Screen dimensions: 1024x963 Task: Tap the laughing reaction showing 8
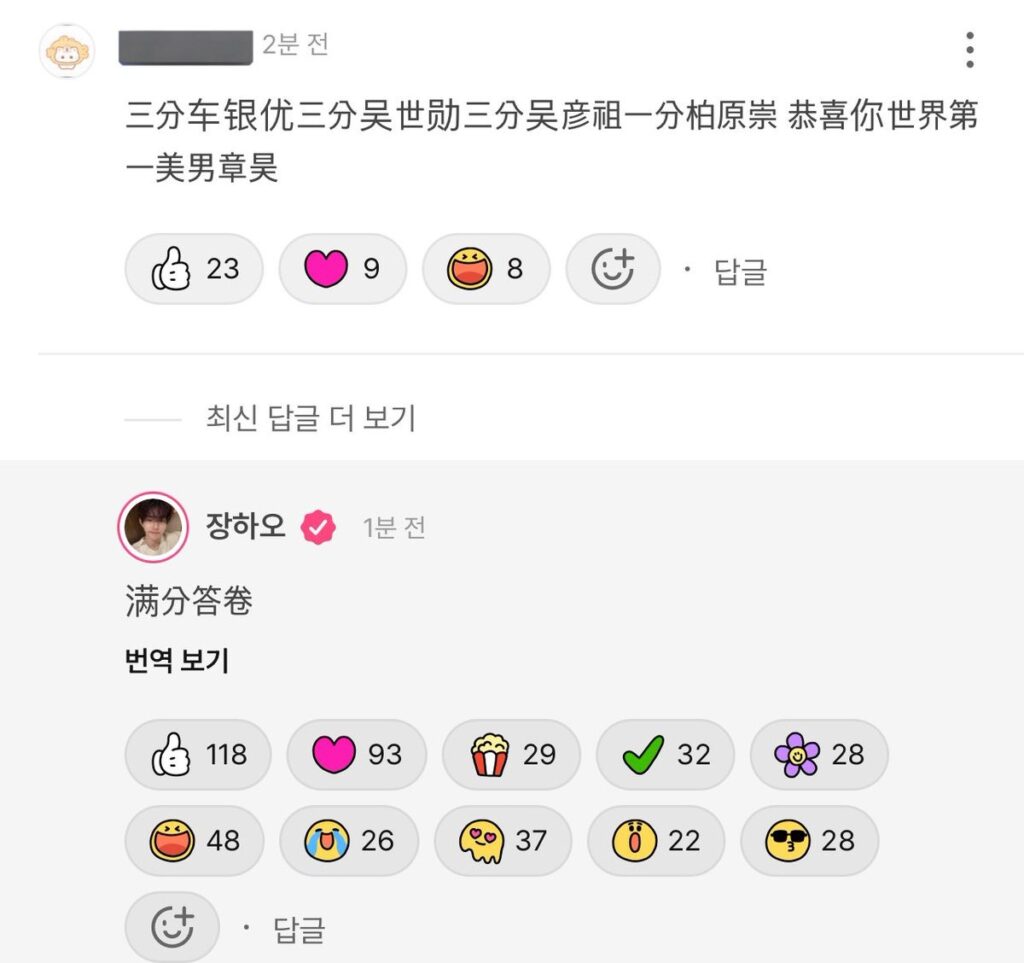click(486, 269)
